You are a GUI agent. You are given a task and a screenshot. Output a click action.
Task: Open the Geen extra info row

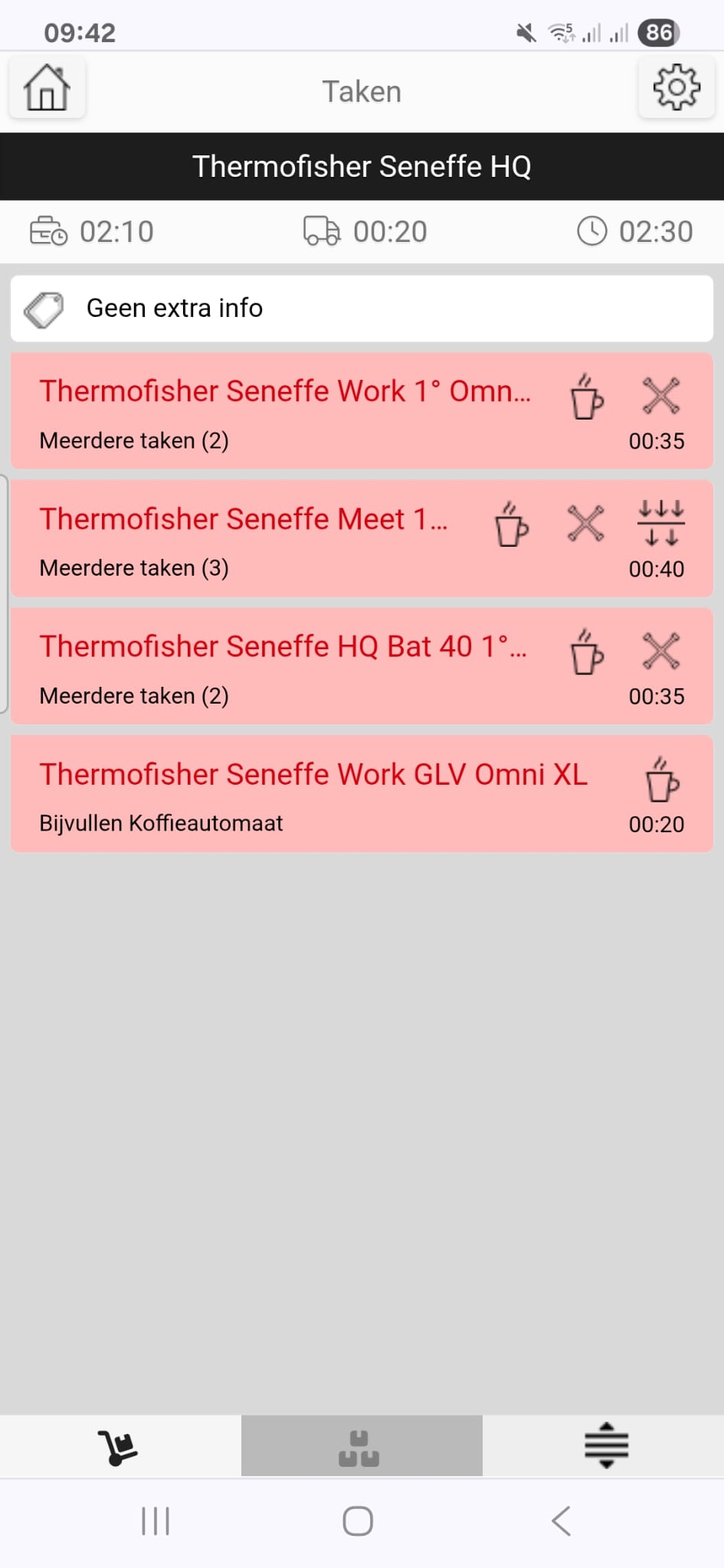coord(362,309)
